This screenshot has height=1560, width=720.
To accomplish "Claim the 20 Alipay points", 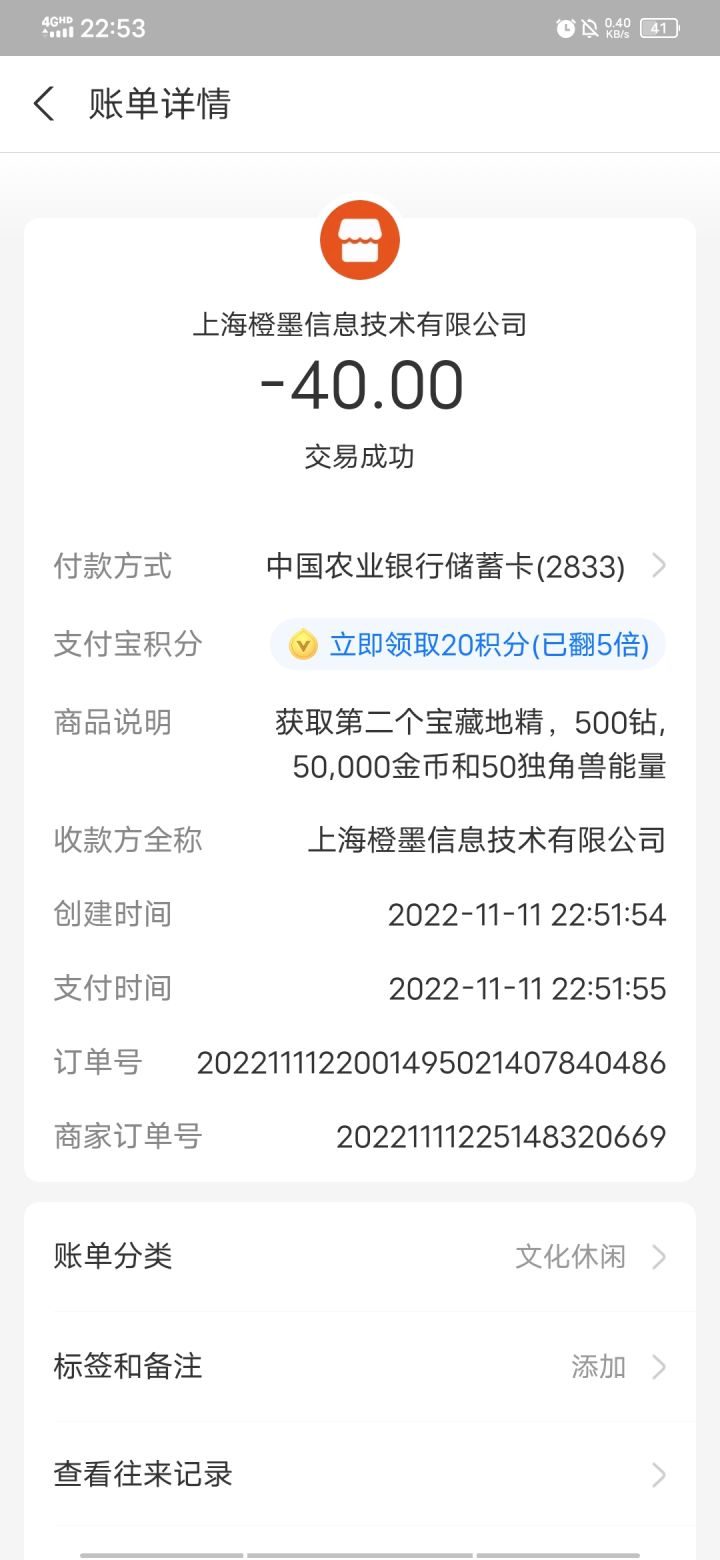I will tap(468, 644).
